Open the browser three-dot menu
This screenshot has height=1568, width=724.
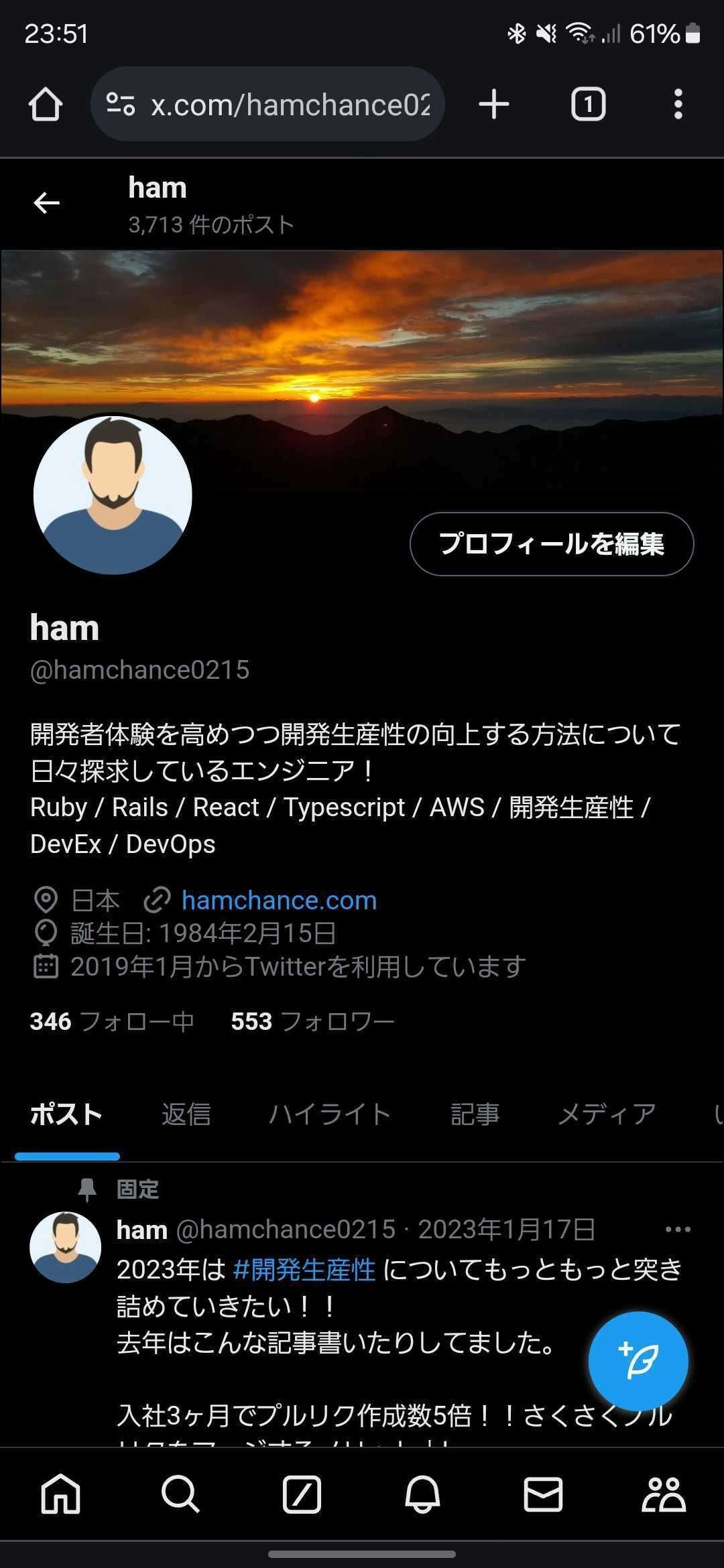click(x=678, y=104)
